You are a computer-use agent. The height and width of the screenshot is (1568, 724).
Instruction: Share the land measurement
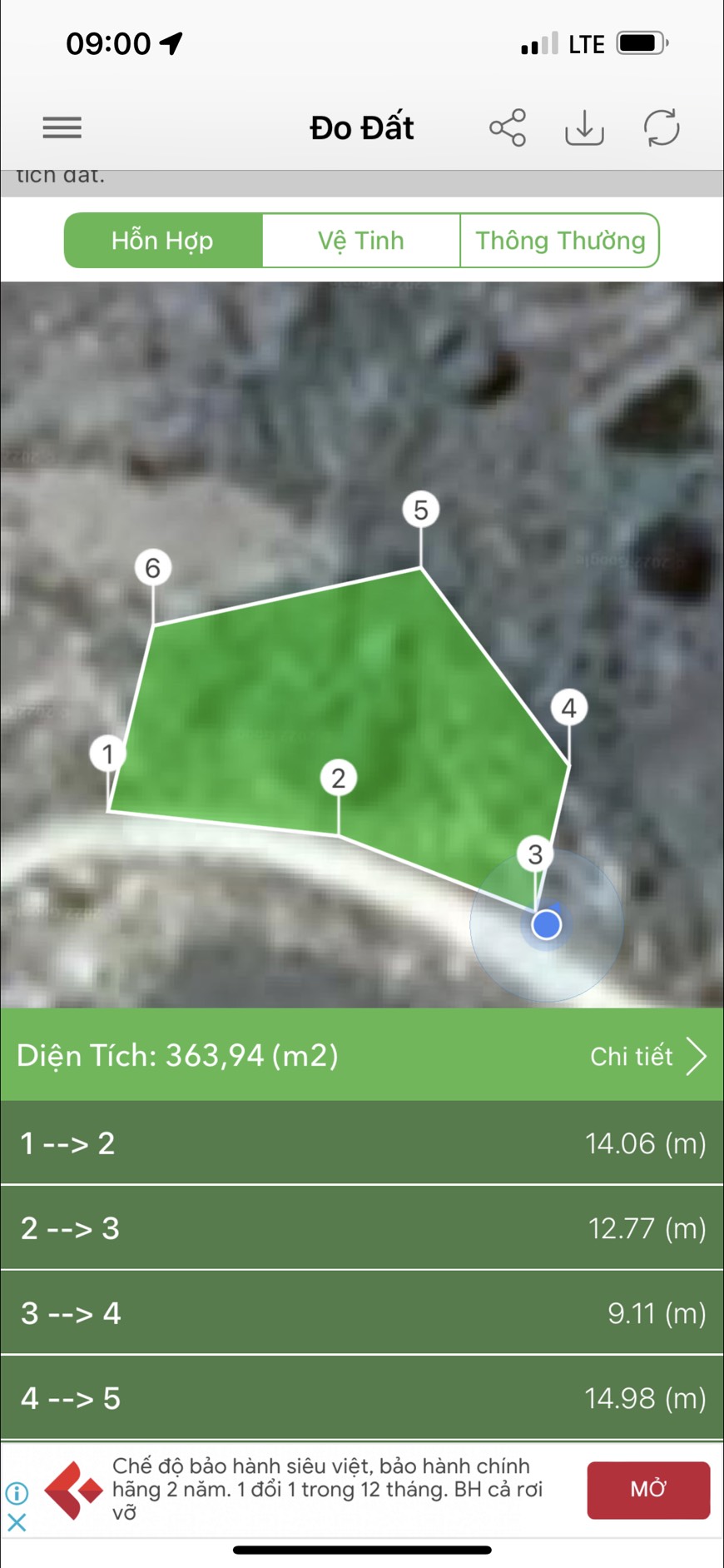tap(508, 127)
